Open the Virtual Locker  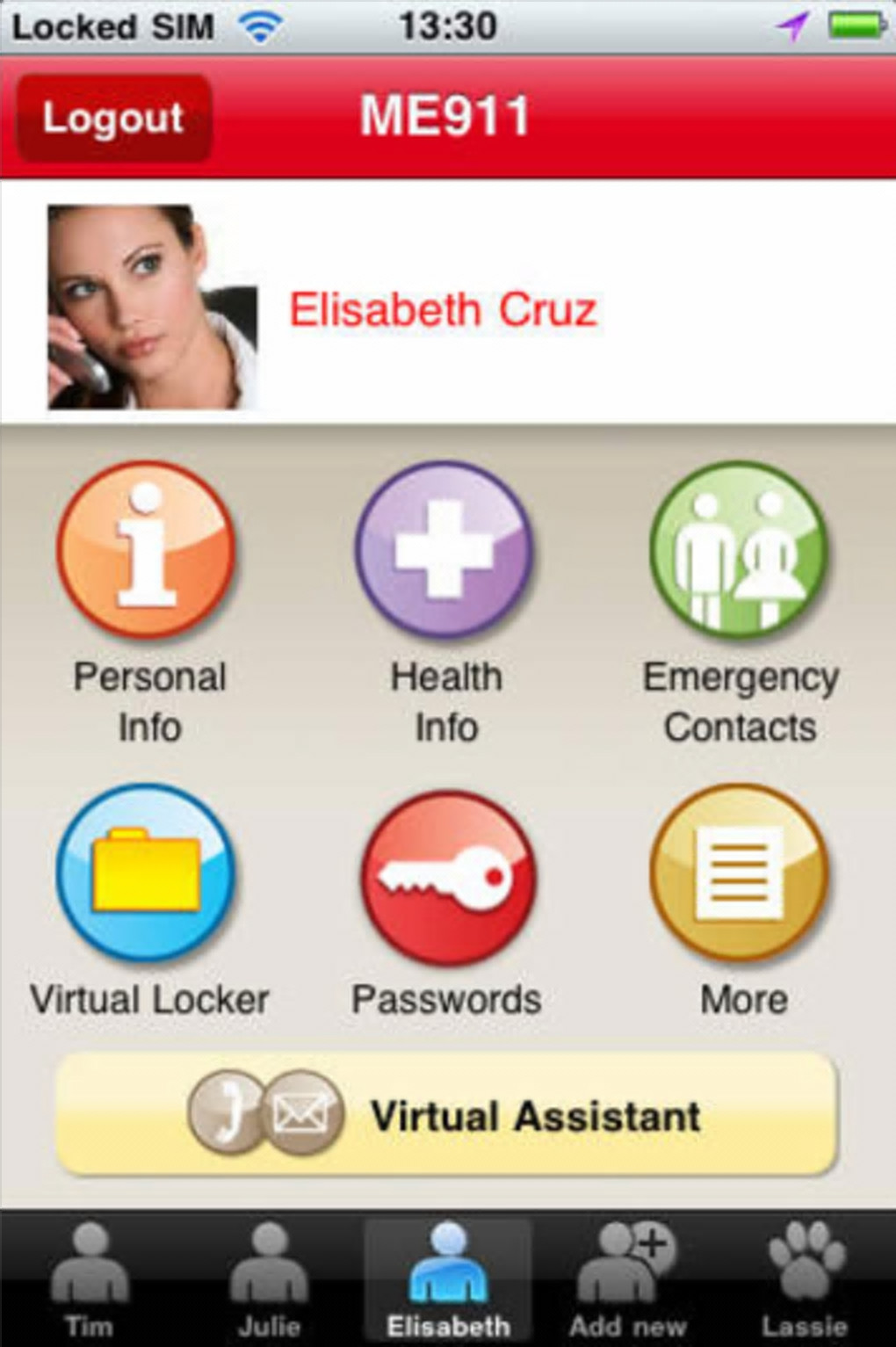click(147, 873)
